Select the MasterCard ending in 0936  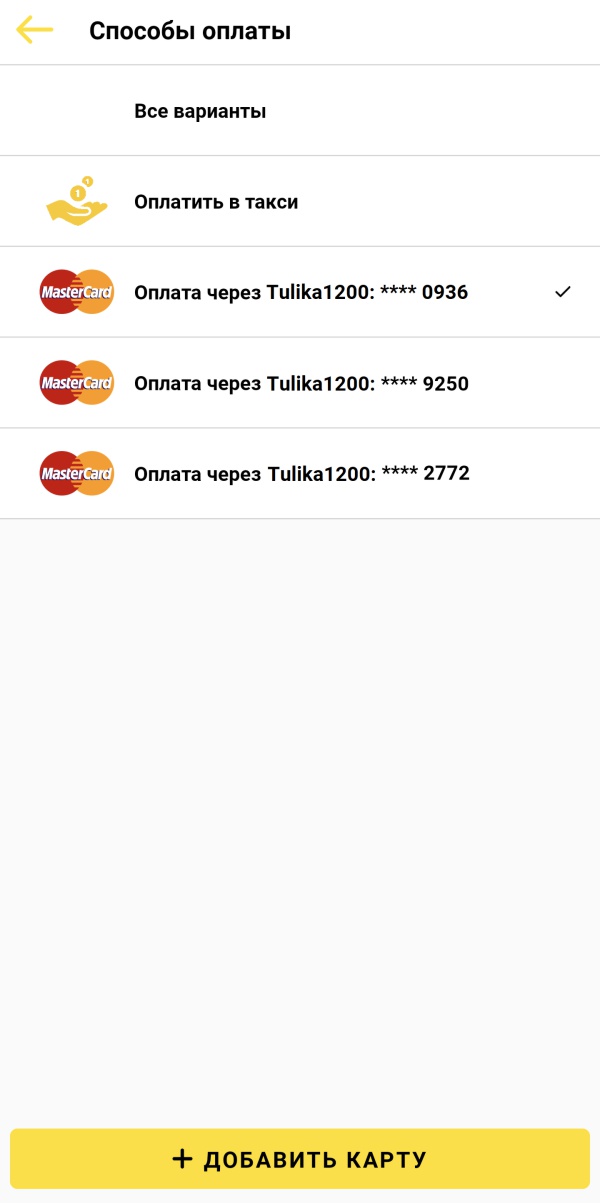click(300, 292)
